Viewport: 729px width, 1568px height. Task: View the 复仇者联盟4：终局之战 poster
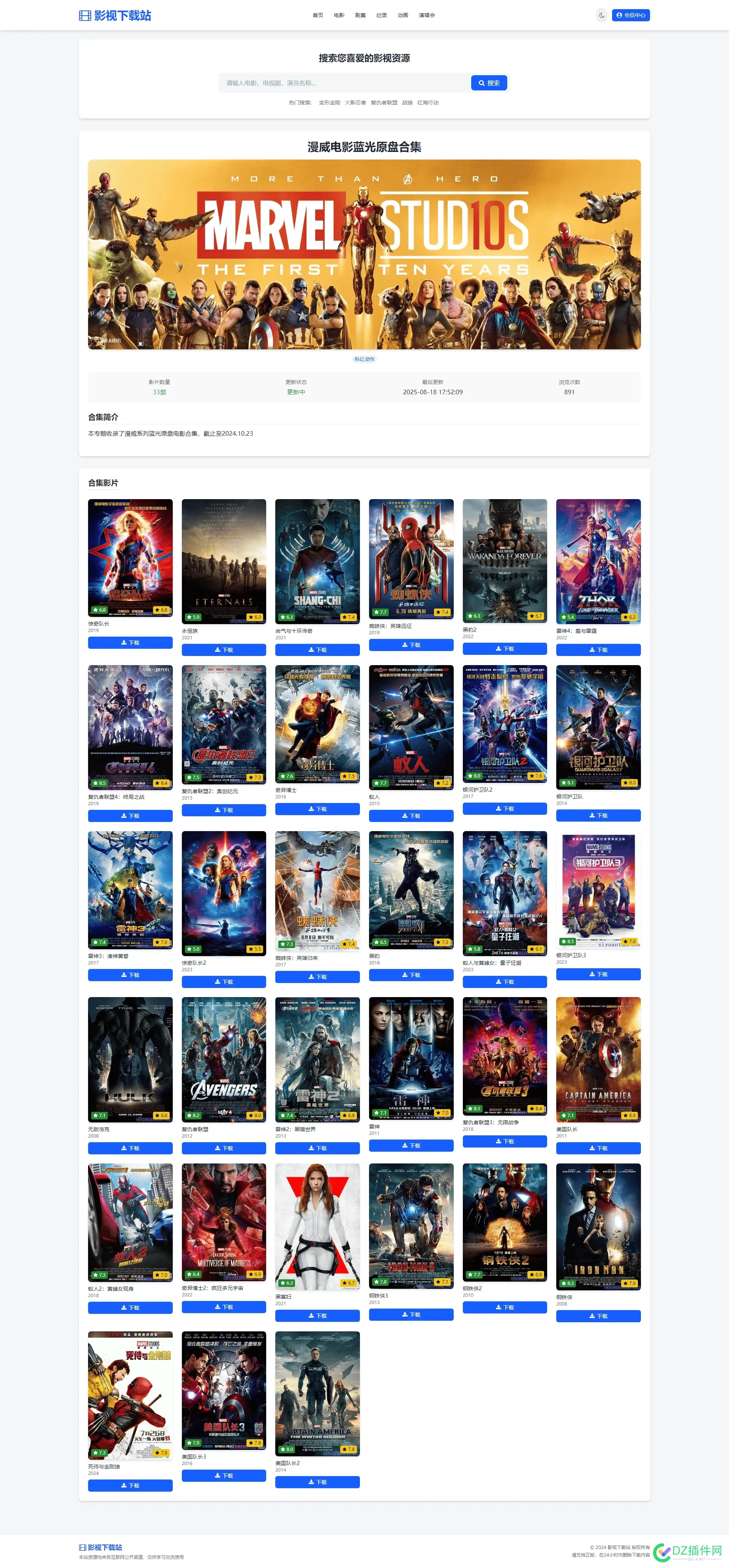130,727
